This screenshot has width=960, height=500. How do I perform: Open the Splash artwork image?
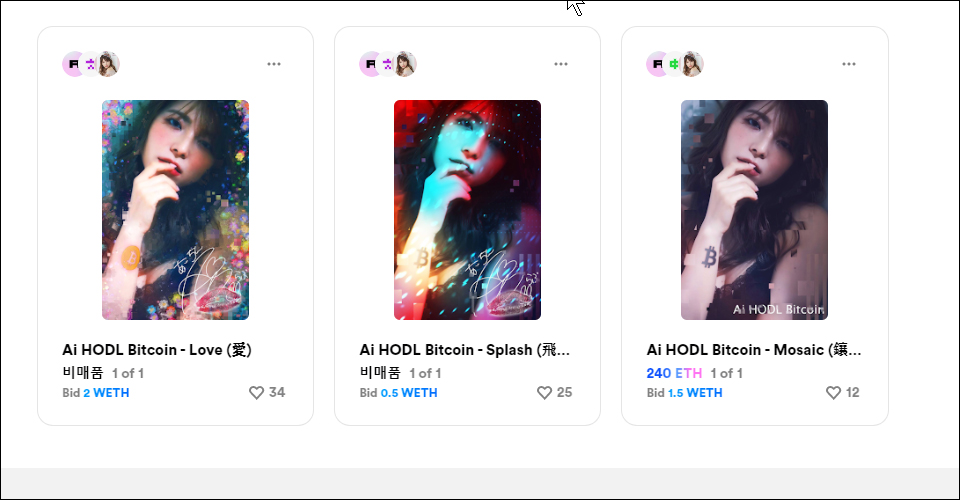(x=467, y=210)
